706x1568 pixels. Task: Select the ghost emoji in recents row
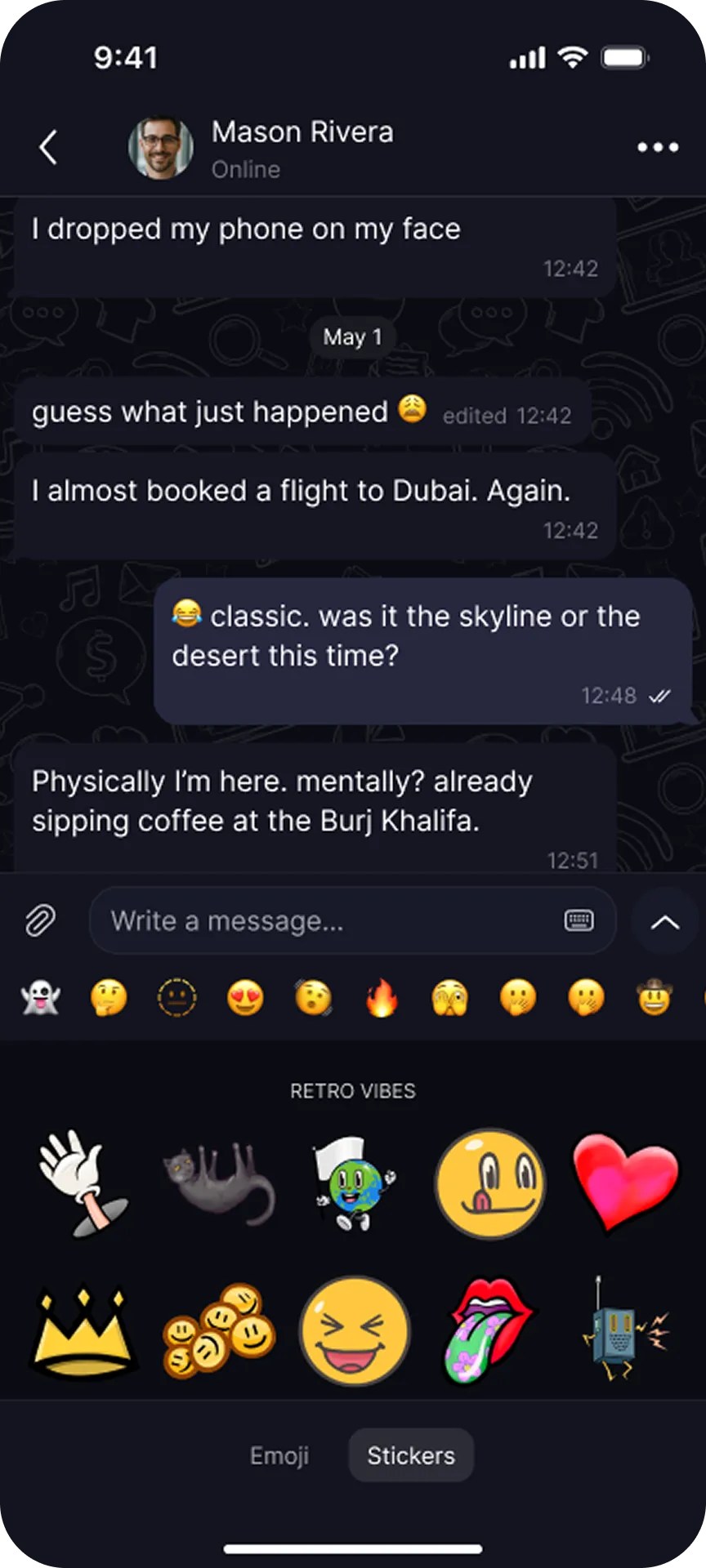point(40,997)
